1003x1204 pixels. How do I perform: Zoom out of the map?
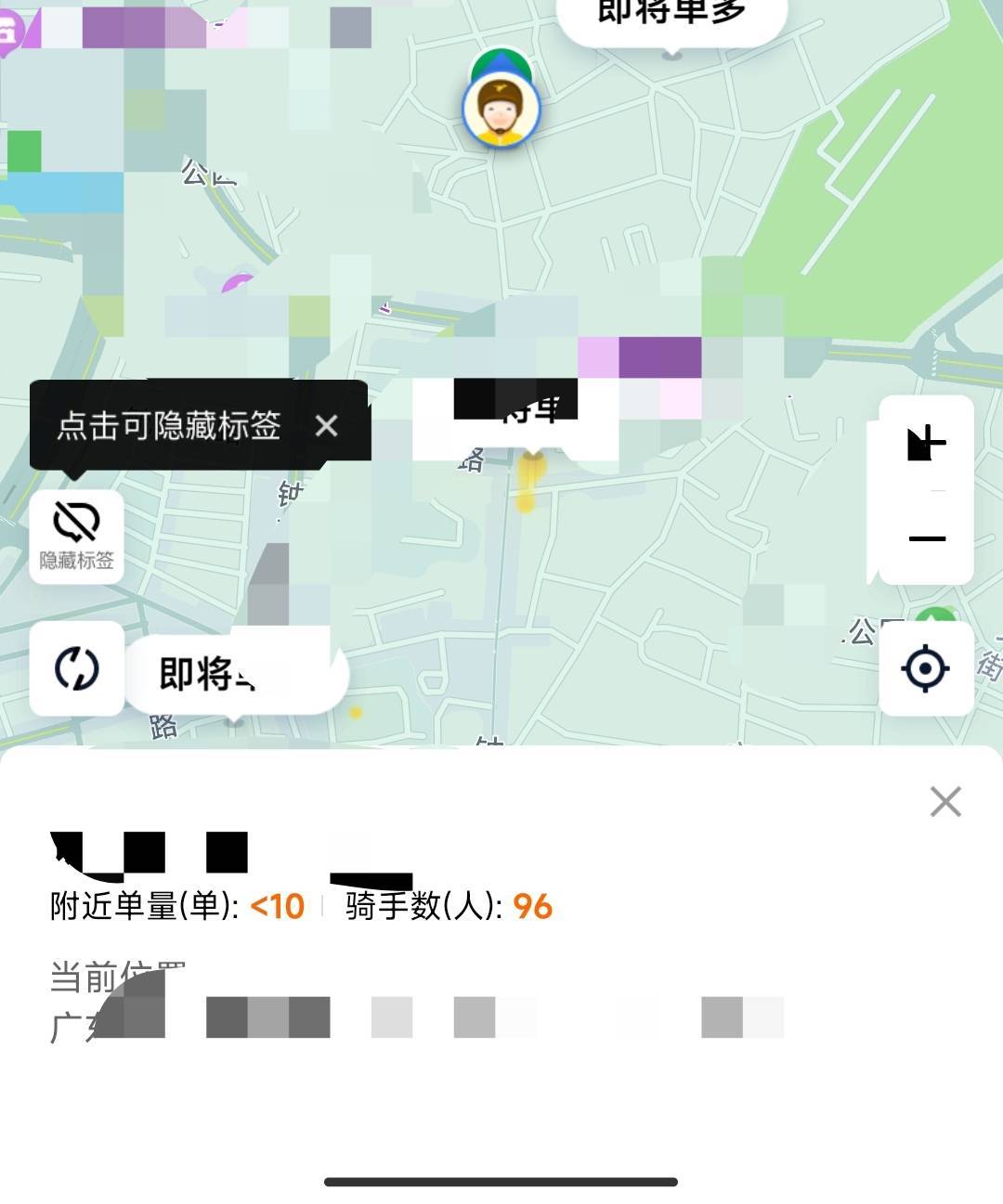click(x=926, y=538)
